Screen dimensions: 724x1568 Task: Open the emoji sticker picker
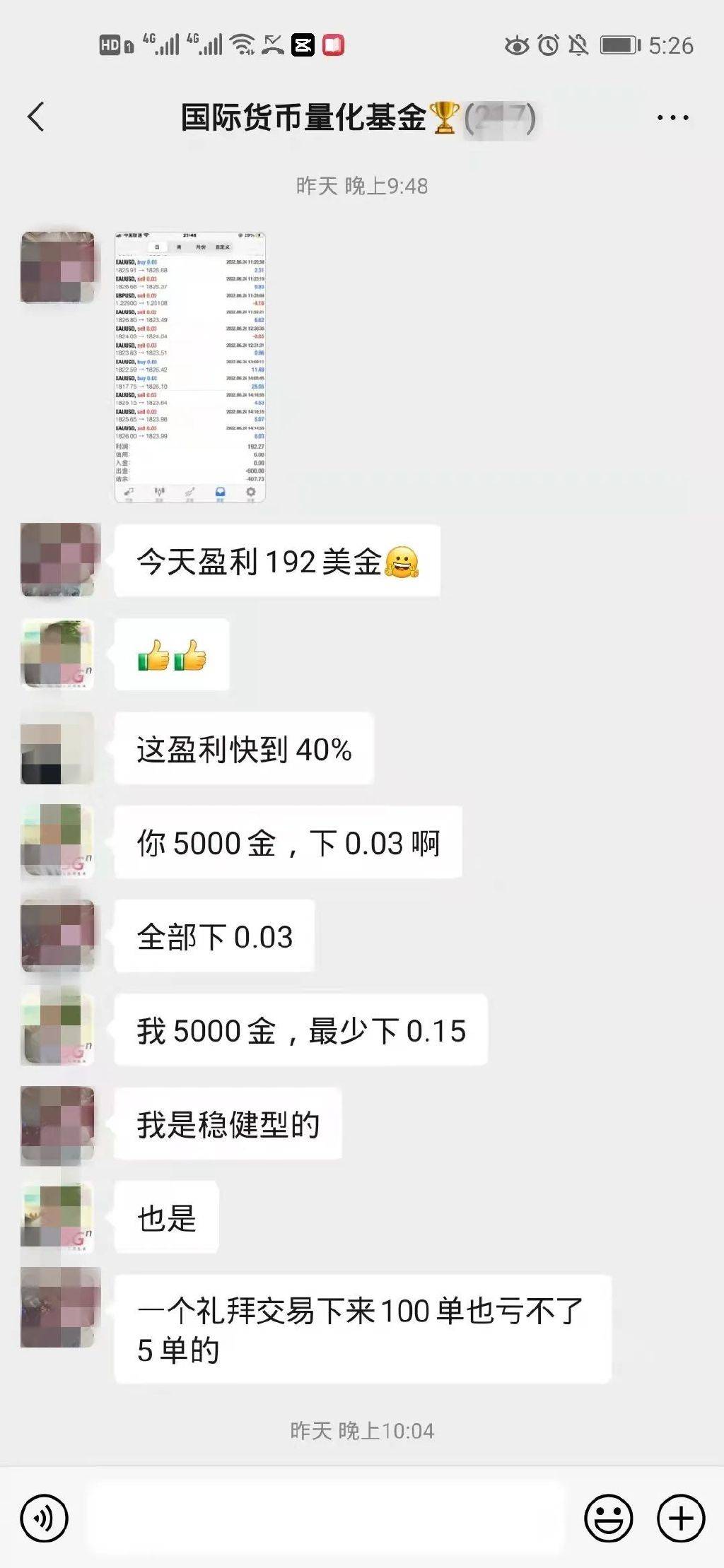click(608, 1518)
